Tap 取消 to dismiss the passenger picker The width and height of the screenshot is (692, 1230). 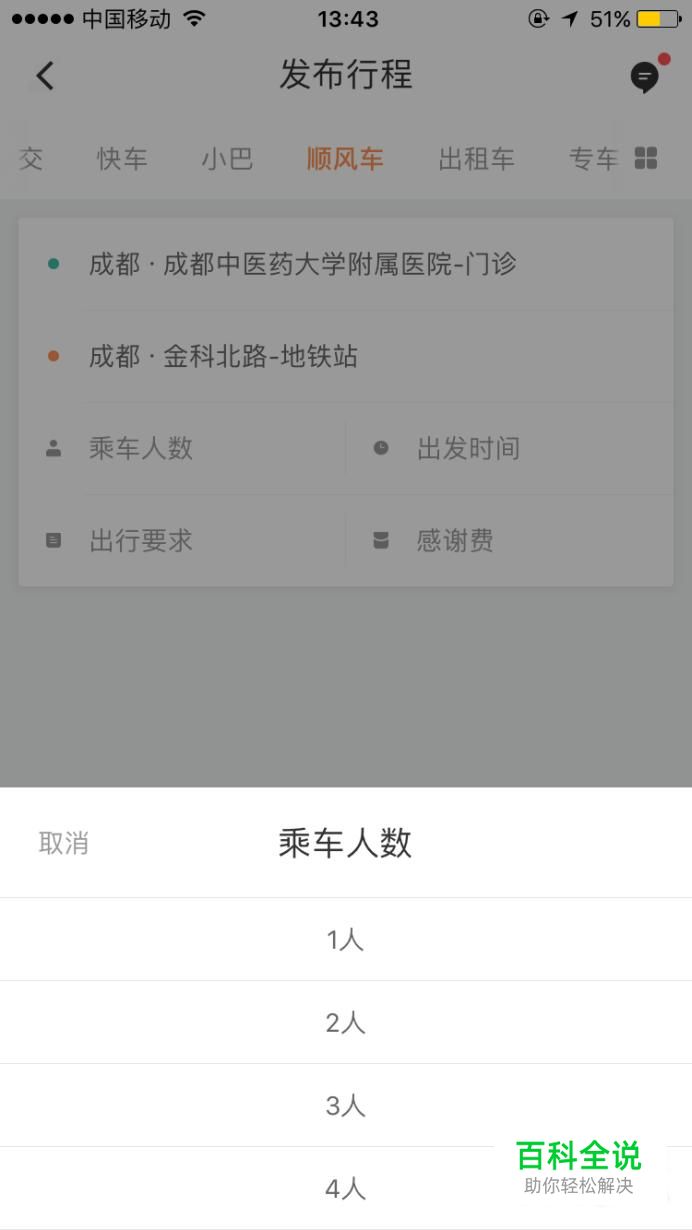(x=64, y=843)
